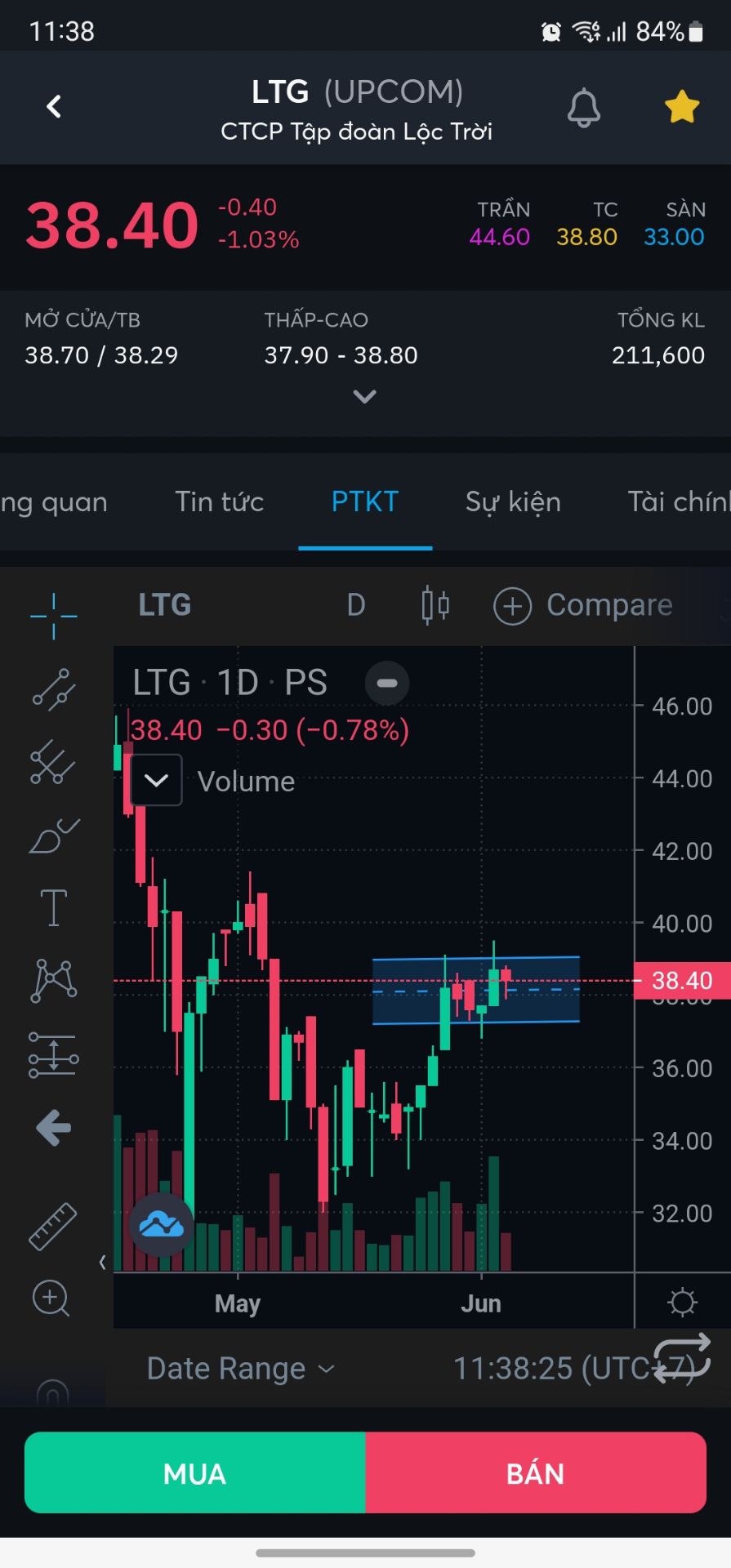Tap the 38.40 price axis label

(683, 981)
